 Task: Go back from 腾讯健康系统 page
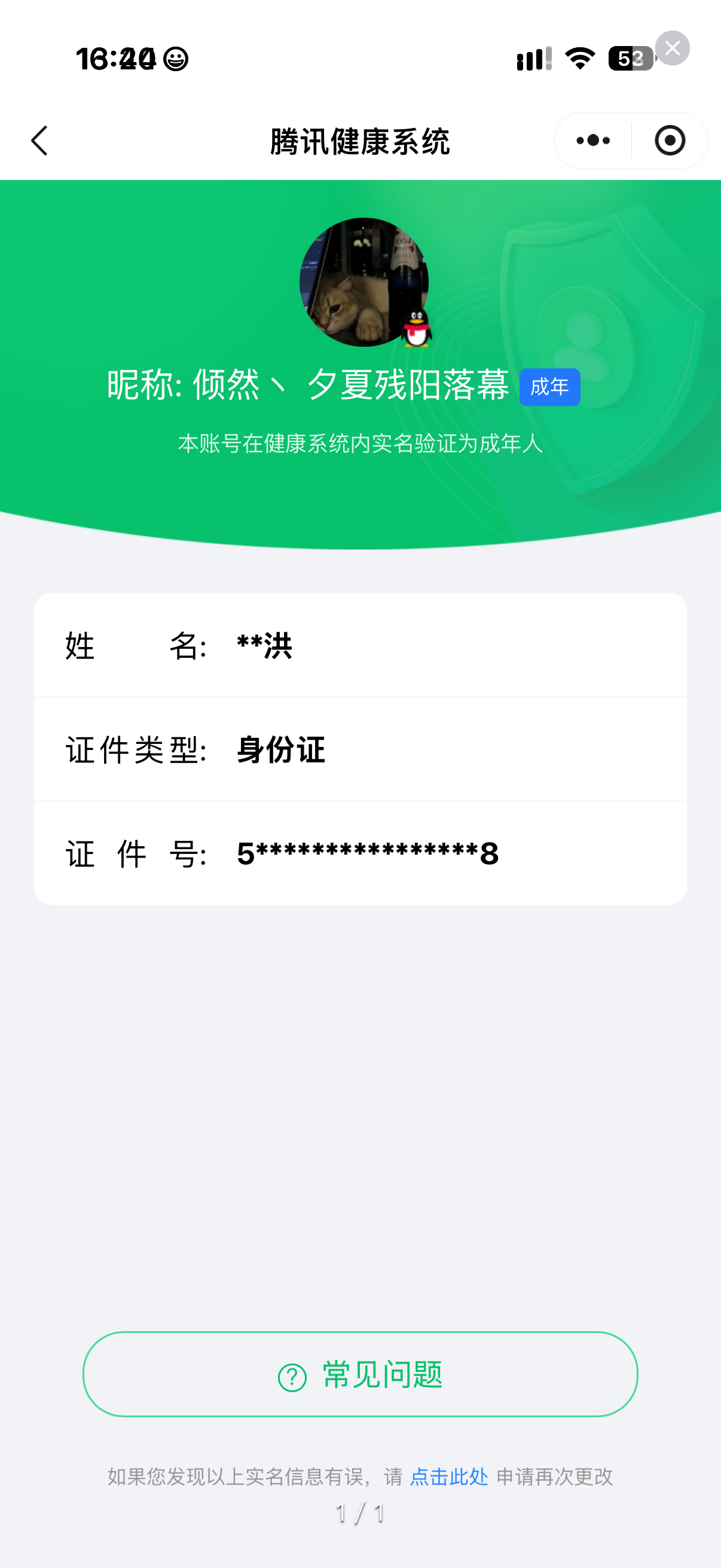pyautogui.click(x=39, y=141)
